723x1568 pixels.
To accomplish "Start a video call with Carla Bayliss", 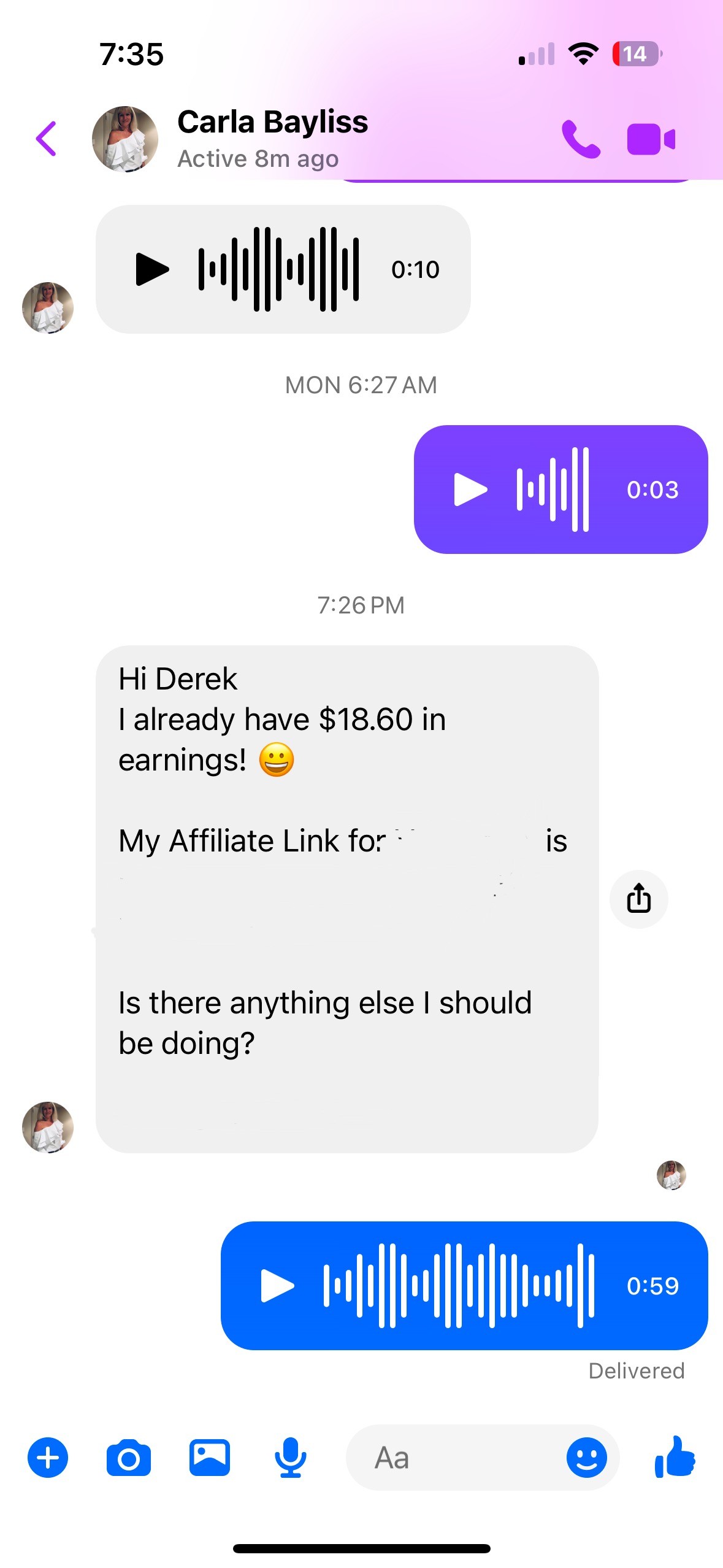I will click(x=651, y=139).
